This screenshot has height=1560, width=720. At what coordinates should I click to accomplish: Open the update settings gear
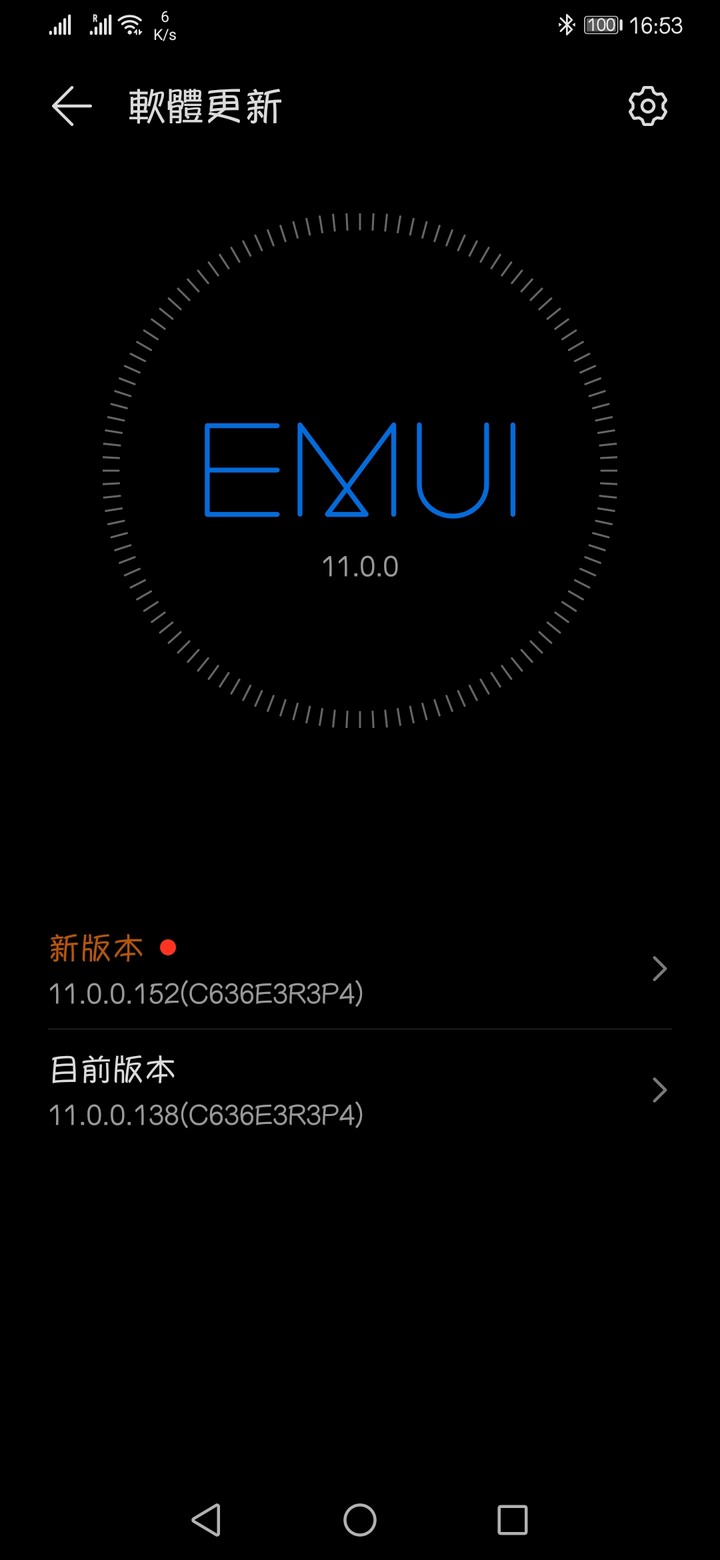[647, 106]
